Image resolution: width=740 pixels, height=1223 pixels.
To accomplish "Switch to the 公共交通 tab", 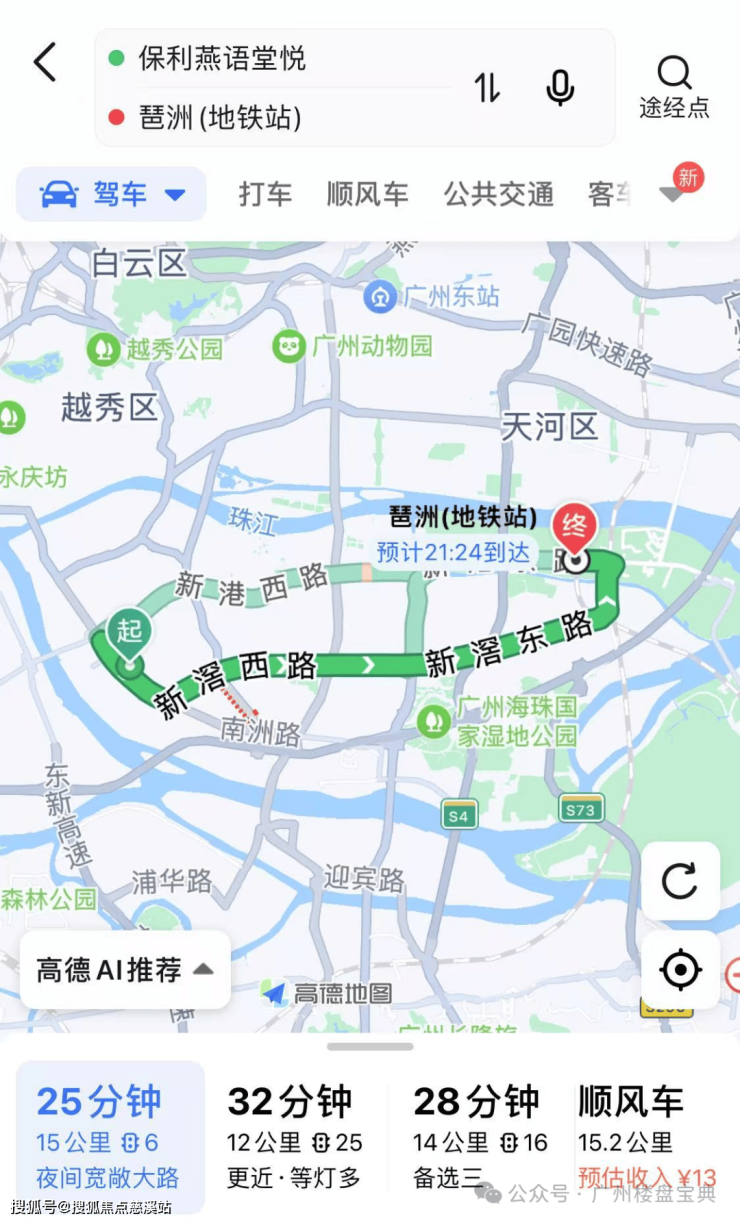I will click(499, 194).
